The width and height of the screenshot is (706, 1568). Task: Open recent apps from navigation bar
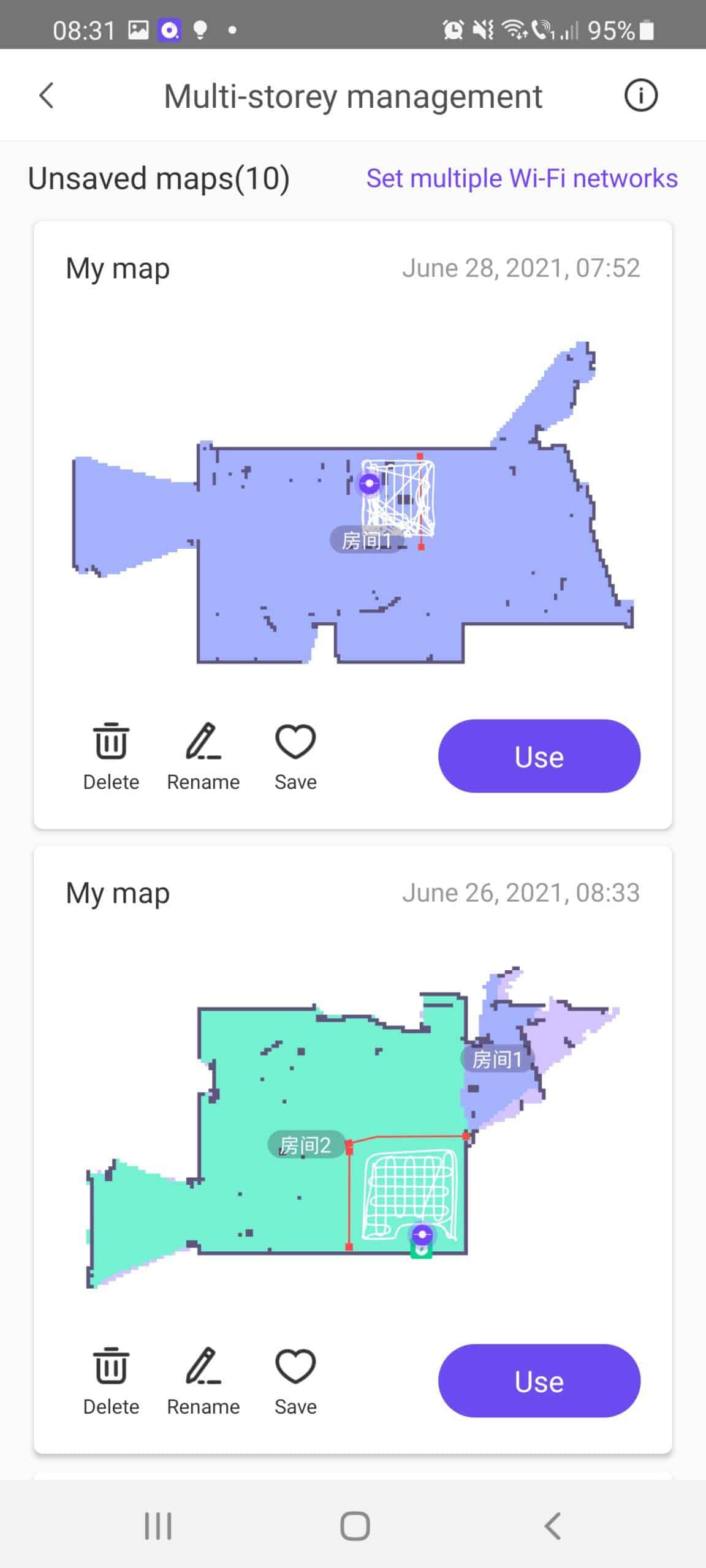(x=158, y=1526)
